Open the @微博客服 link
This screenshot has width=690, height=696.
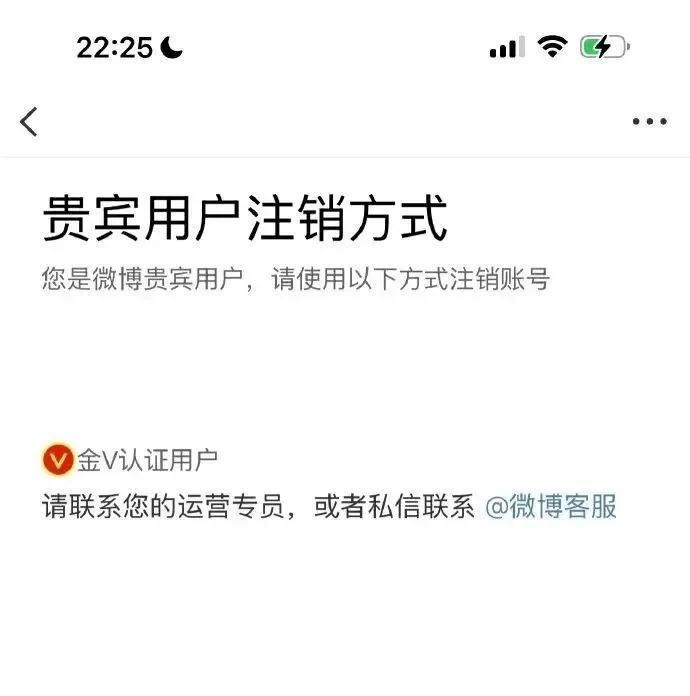(x=551, y=506)
